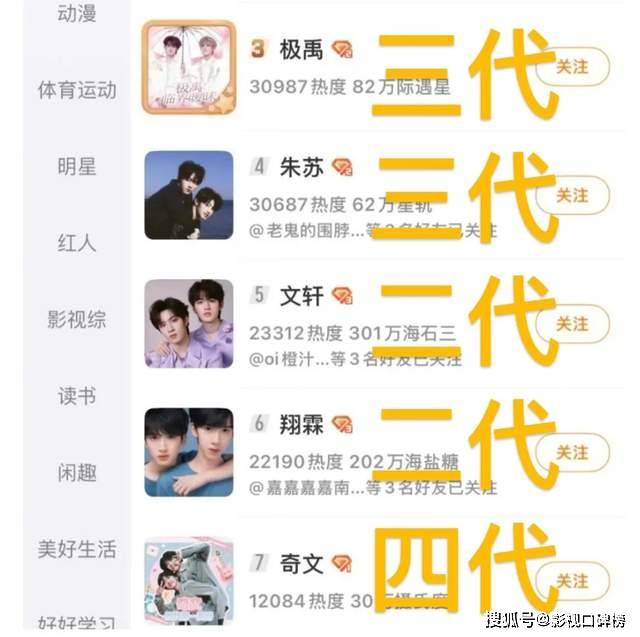The image size is (640, 637).
Task: Follow the 极禹 topic with 关注
Action: [573, 67]
